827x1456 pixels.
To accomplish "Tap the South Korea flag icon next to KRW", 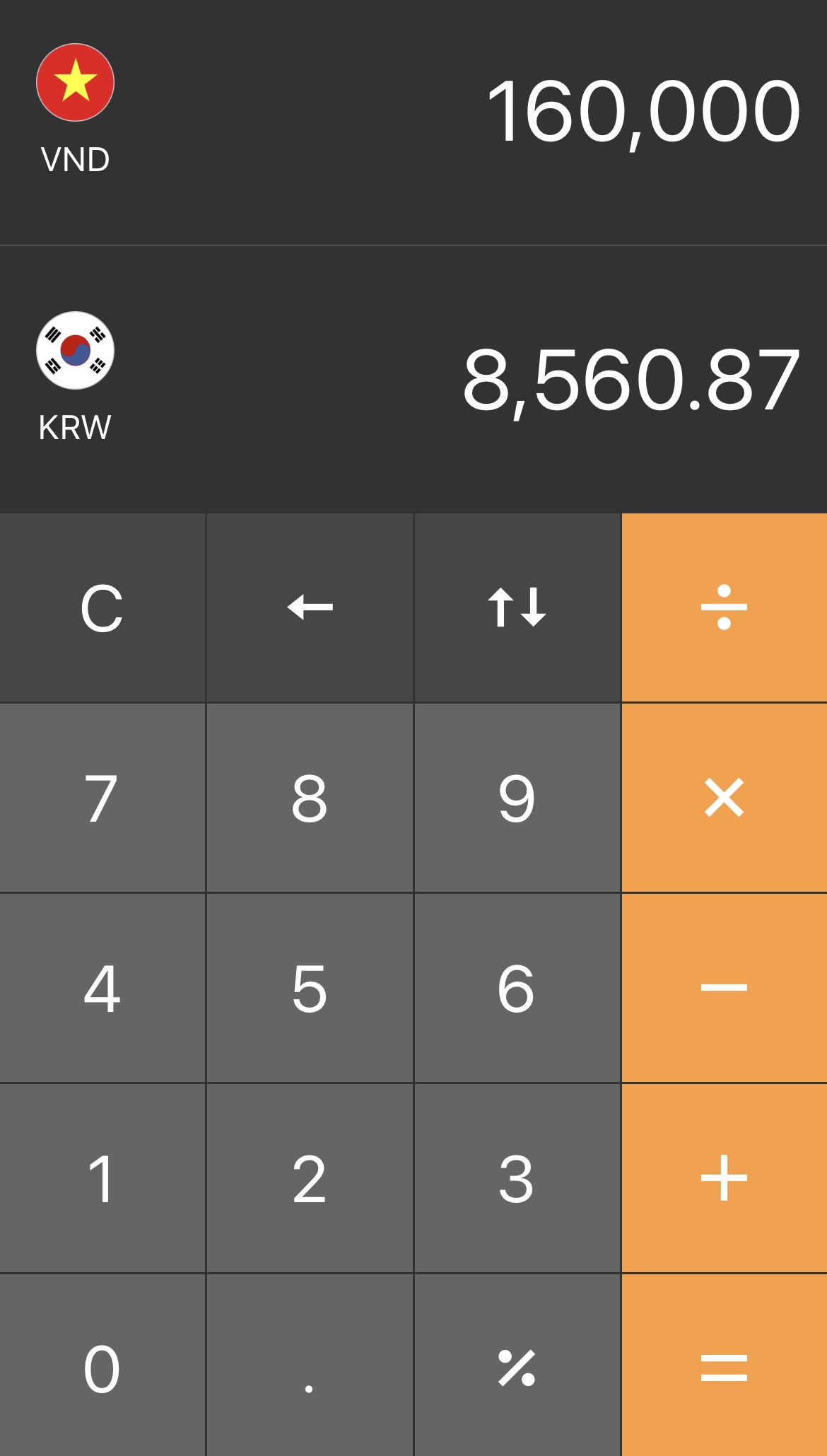I will (74, 349).
